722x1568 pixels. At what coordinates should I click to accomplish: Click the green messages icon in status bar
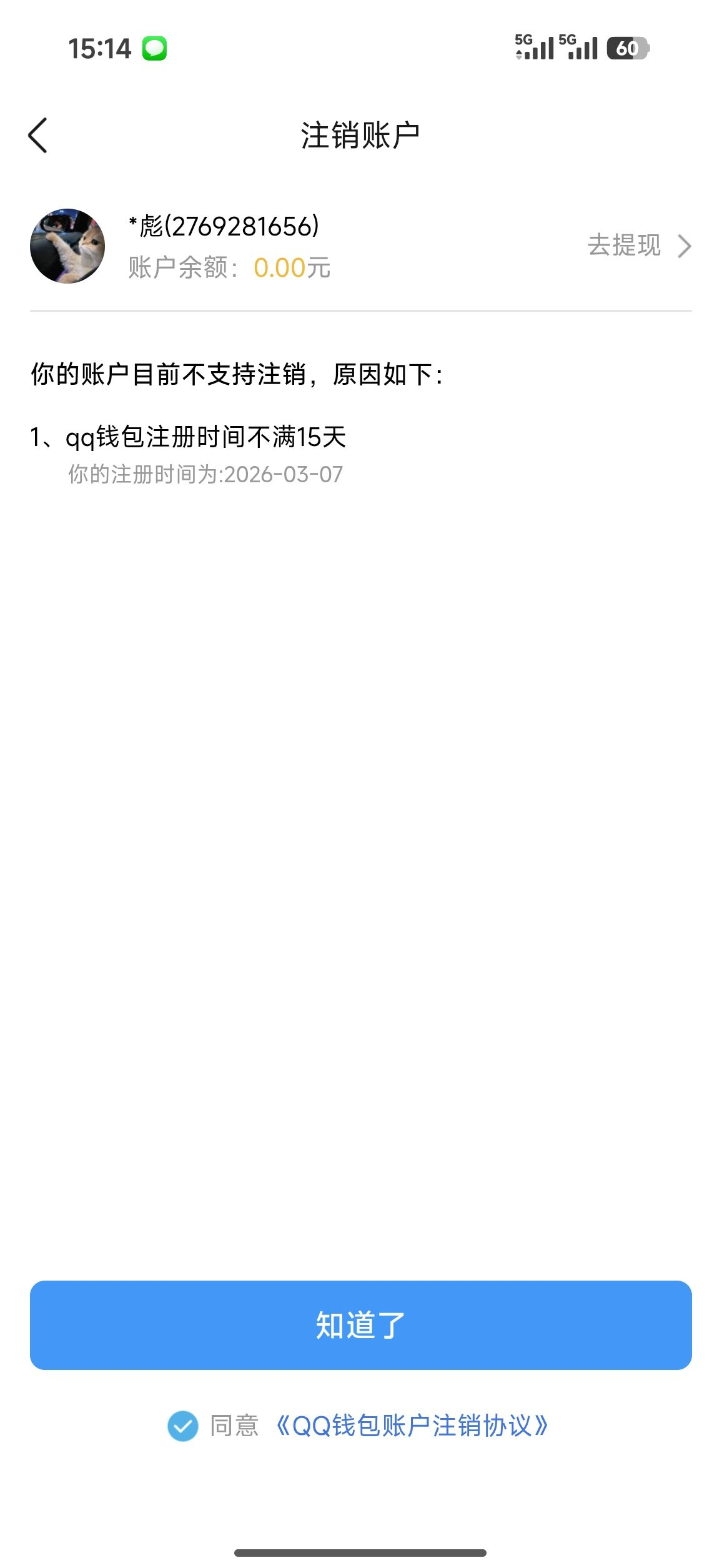(154, 47)
